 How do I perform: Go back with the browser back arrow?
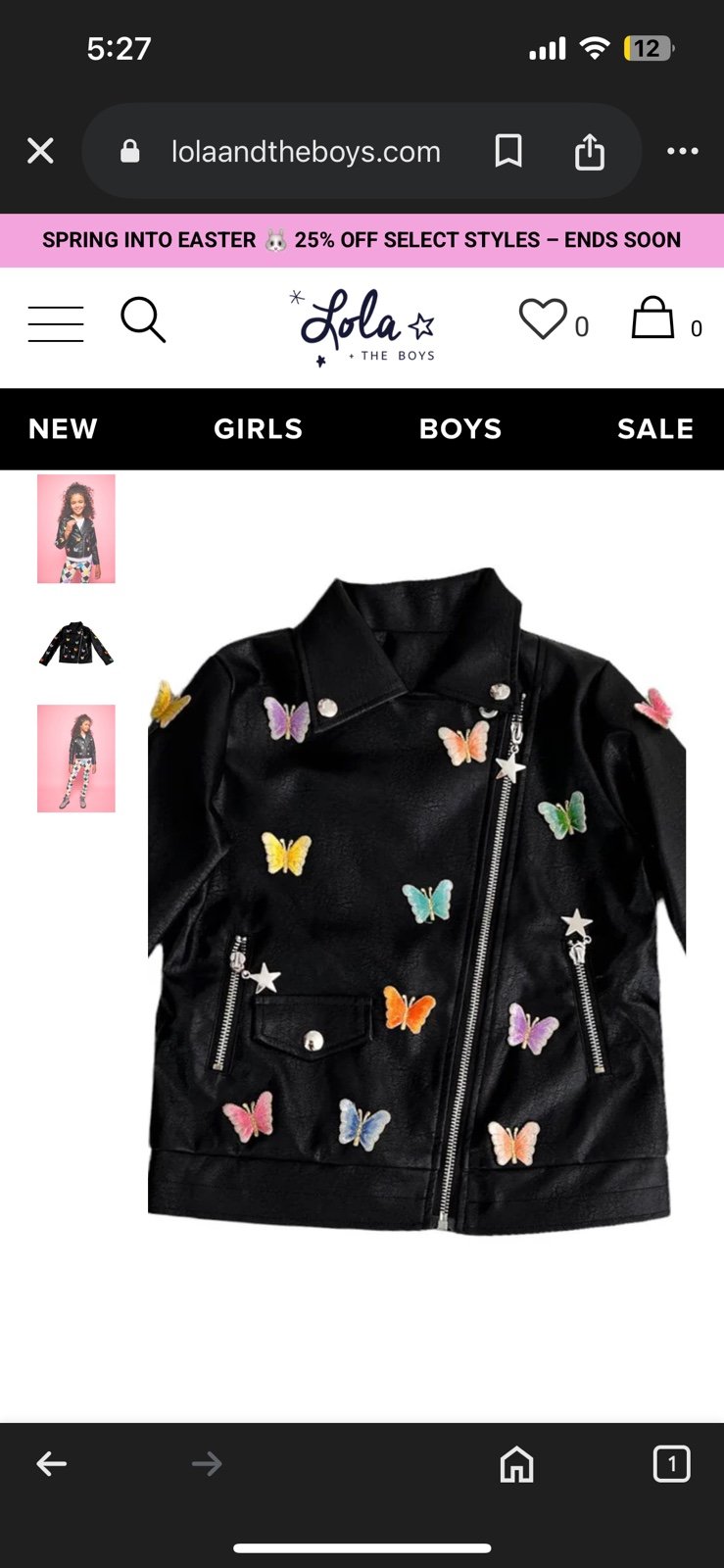click(x=52, y=1464)
